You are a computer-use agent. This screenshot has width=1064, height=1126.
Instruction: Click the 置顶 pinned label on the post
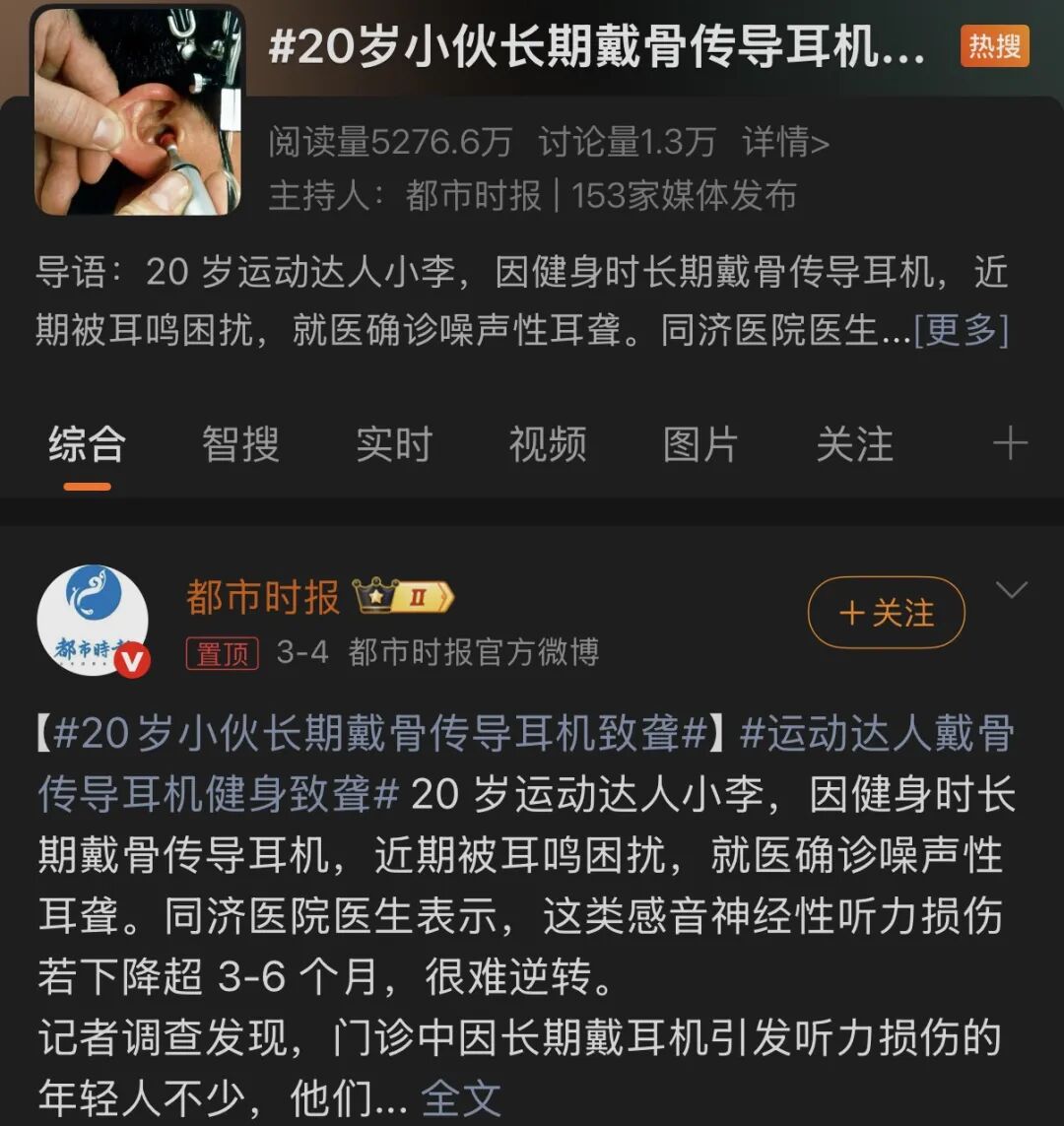pyautogui.click(x=223, y=652)
